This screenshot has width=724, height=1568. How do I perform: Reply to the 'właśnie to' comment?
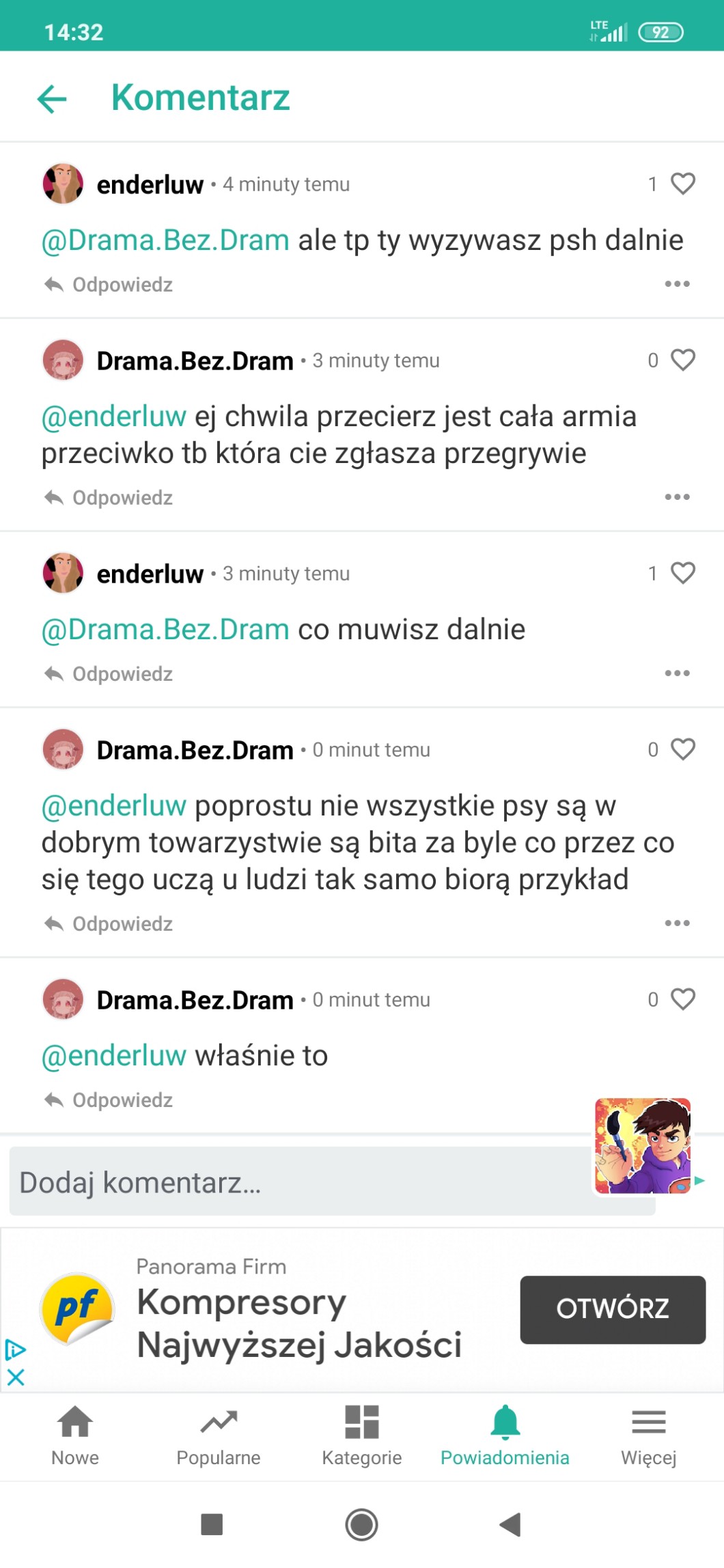tap(109, 1100)
